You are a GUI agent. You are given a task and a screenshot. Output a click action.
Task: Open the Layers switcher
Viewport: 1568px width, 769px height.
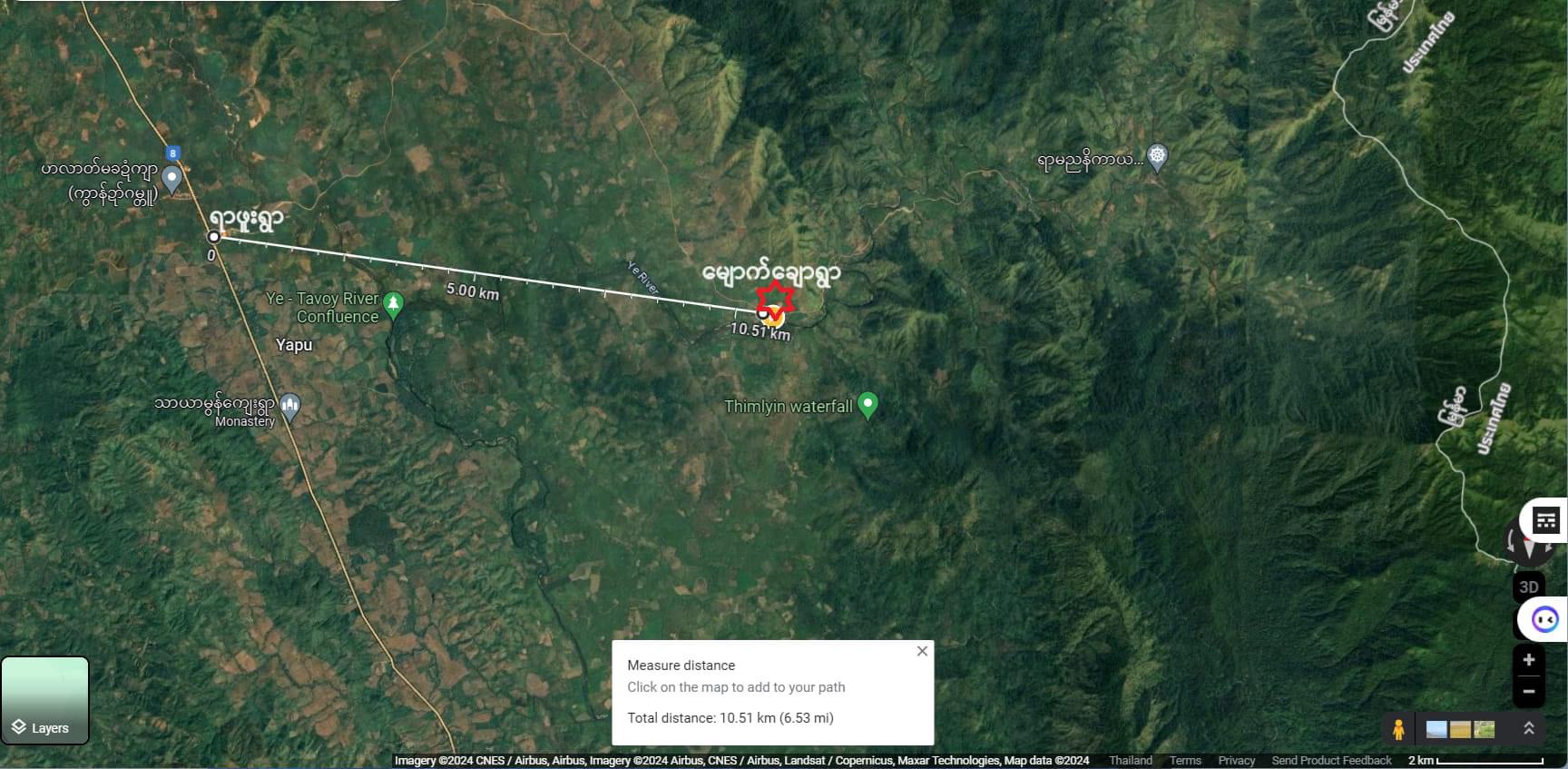[44, 701]
